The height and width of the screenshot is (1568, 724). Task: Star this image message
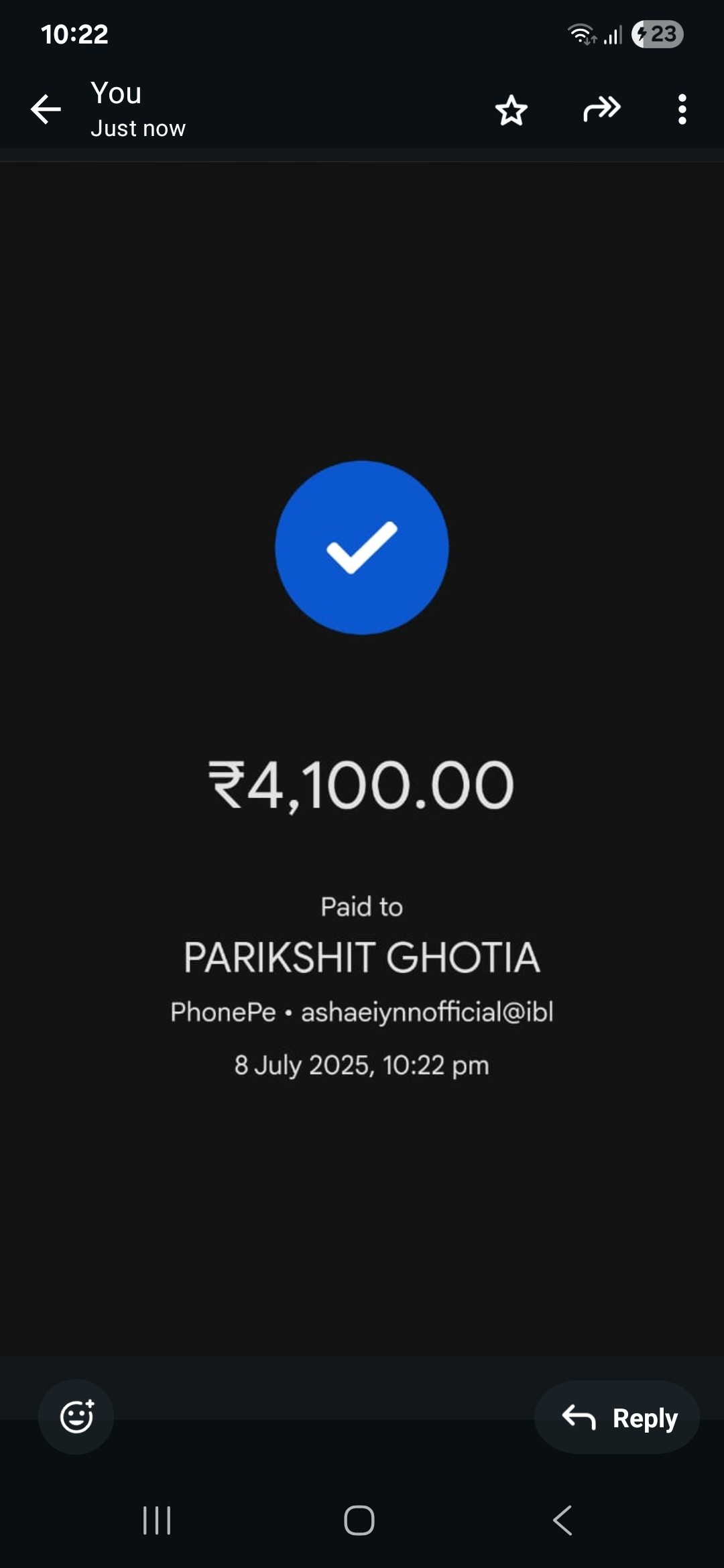coord(511,110)
